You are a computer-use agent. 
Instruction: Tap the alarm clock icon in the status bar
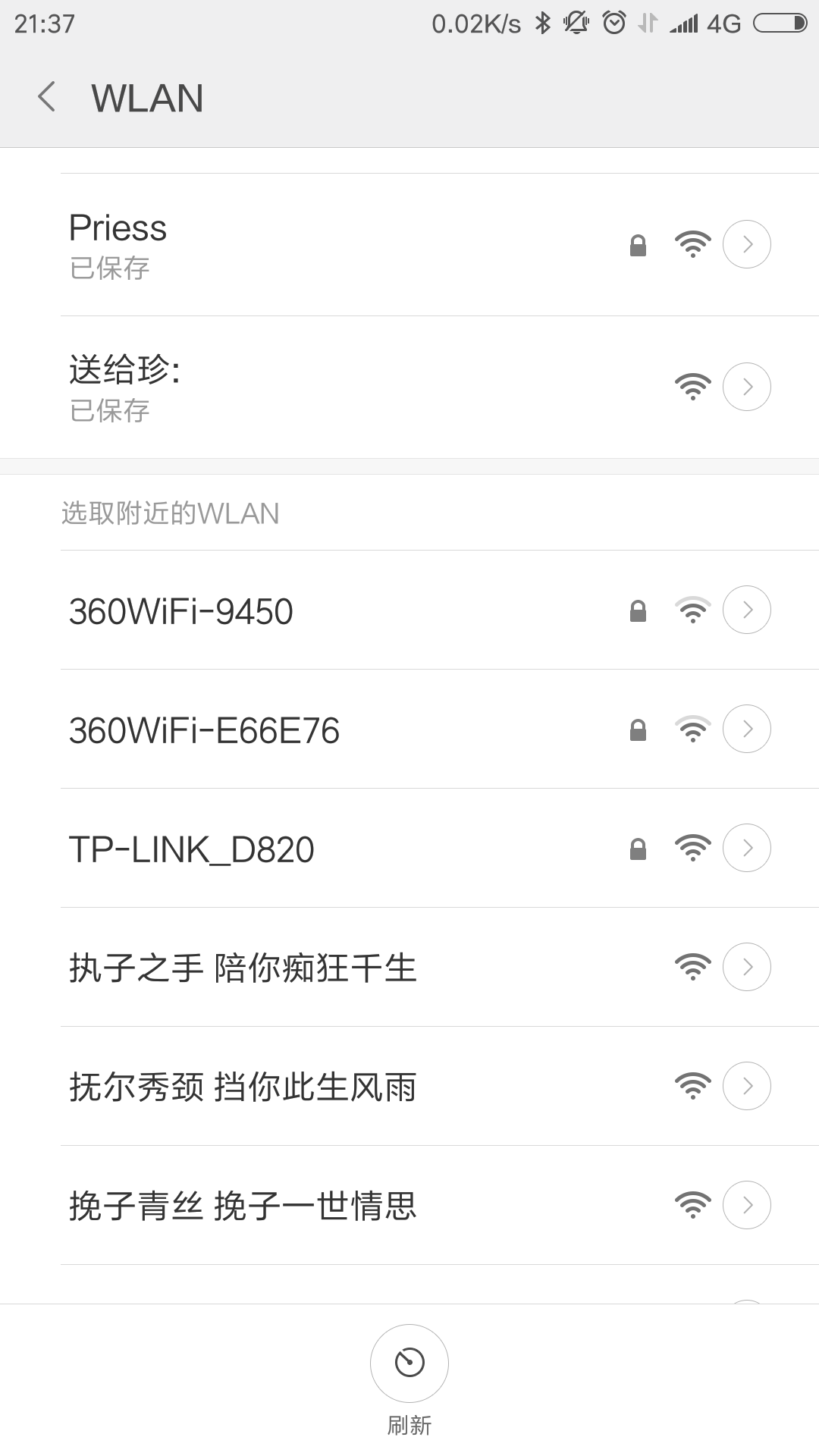[x=613, y=21]
